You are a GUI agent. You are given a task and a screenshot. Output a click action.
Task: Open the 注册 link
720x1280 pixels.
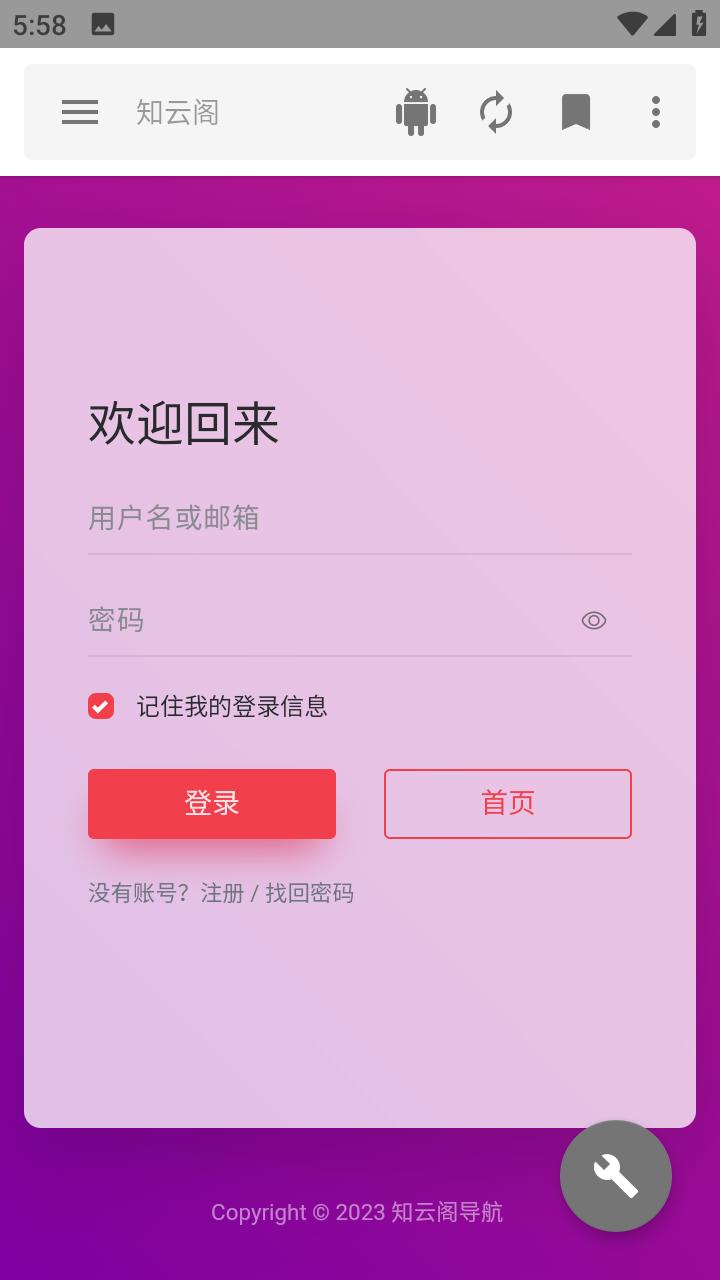point(222,893)
